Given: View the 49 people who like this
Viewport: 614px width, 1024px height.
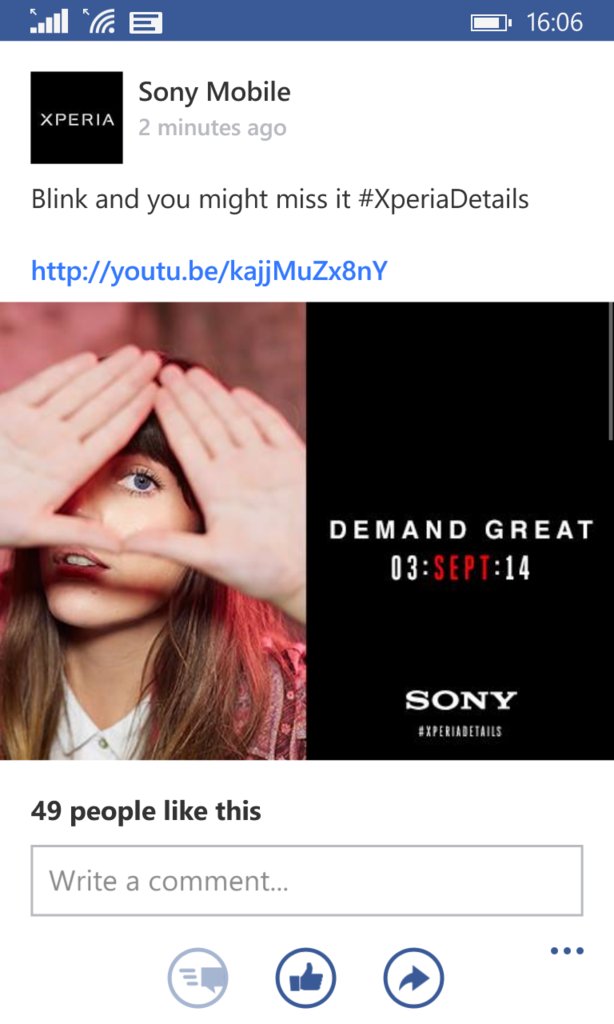Looking at the screenshot, I should (x=146, y=811).
